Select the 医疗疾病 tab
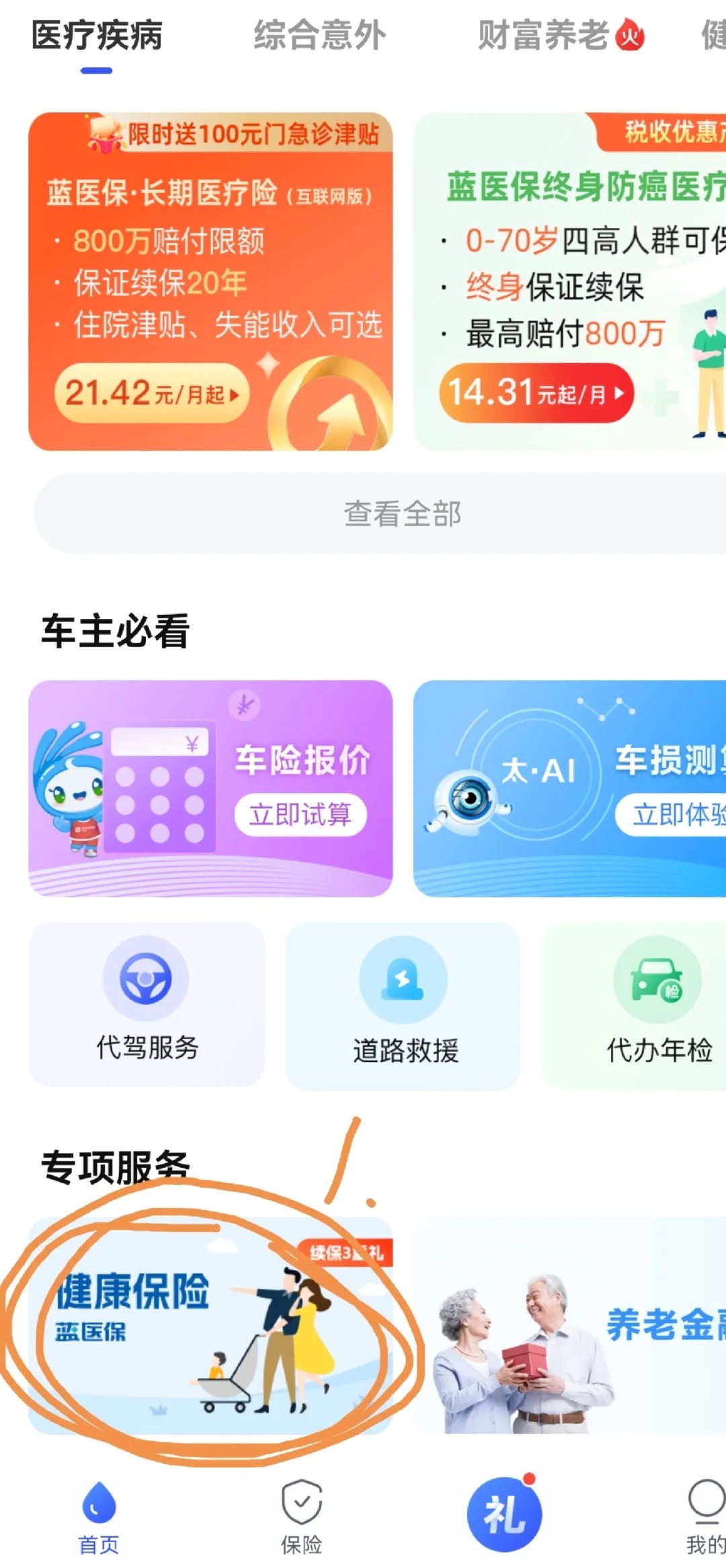 point(97,36)
